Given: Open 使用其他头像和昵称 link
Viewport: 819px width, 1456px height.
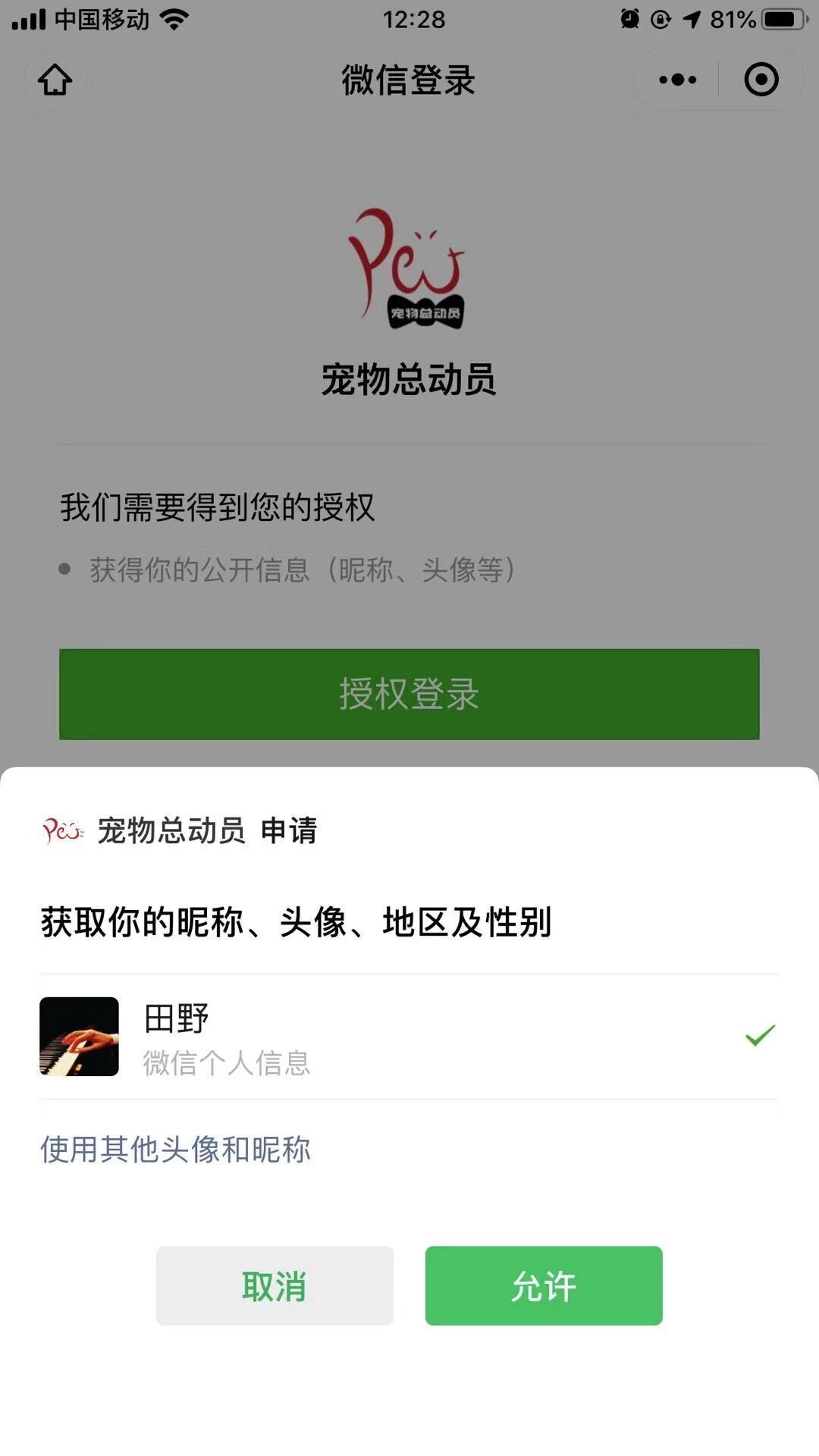Looking at the screenshot, I should point(175,1150).
